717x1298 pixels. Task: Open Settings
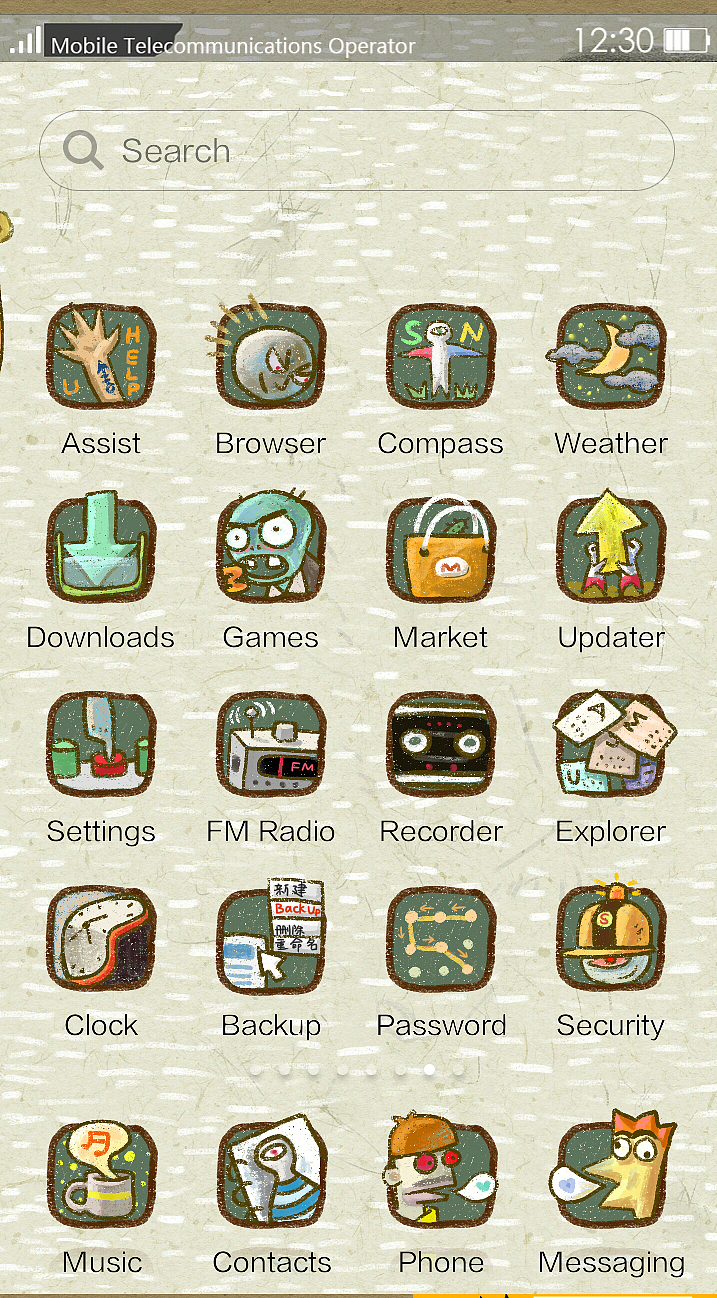click(101, 744)
